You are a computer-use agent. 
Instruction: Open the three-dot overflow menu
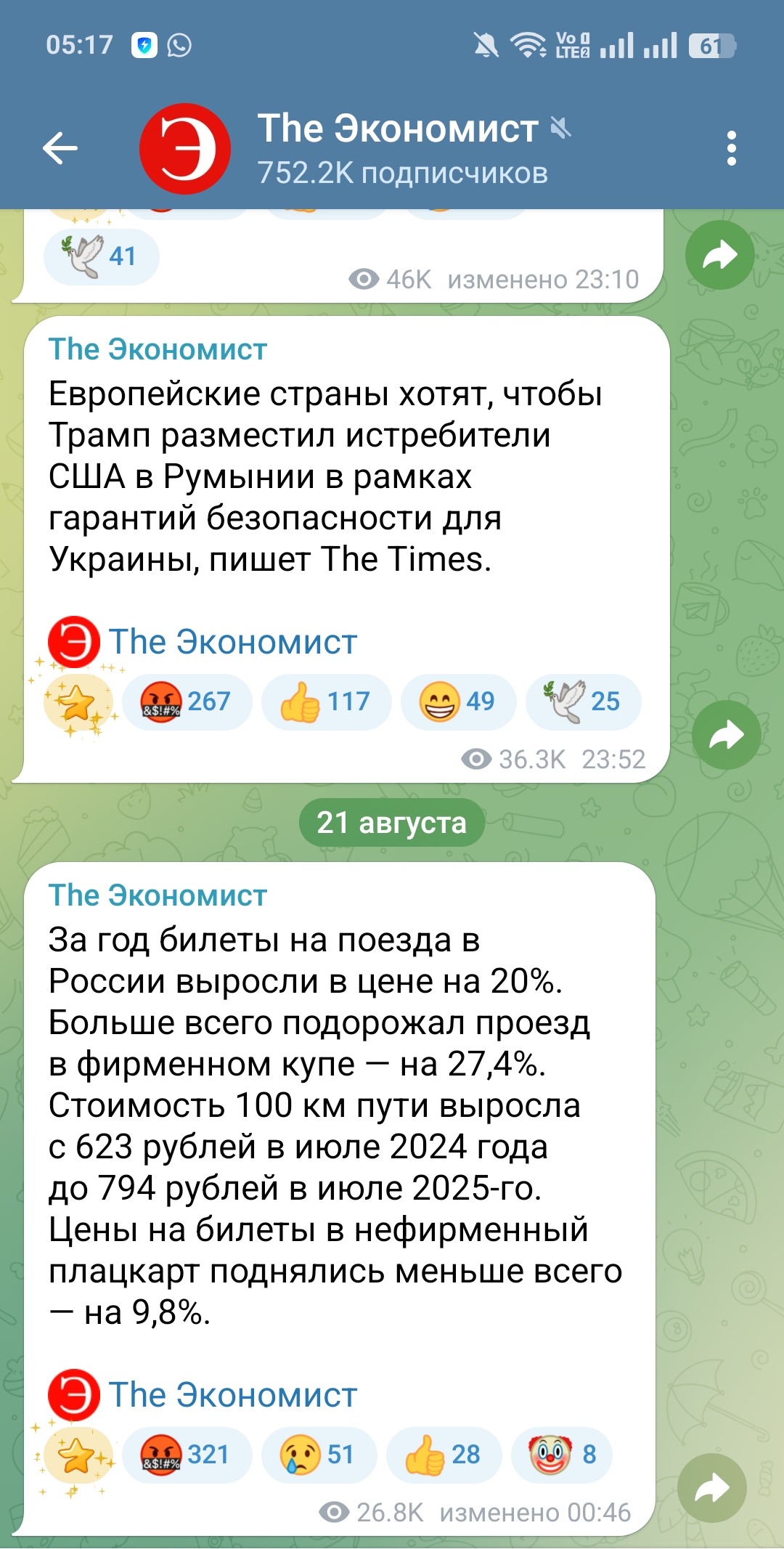click(731, 149)
